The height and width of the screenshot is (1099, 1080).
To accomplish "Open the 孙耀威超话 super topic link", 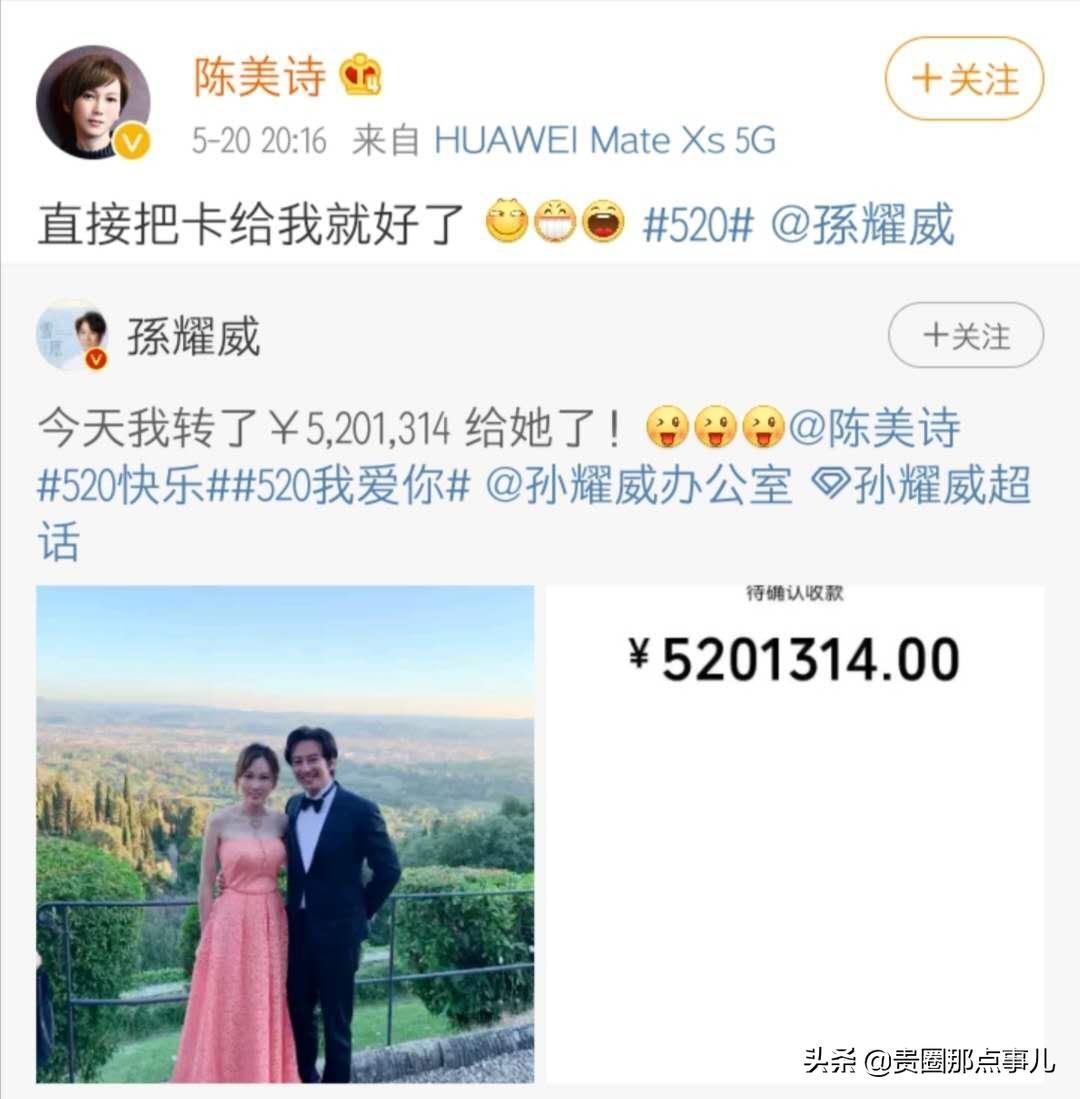I will (920, 486).
